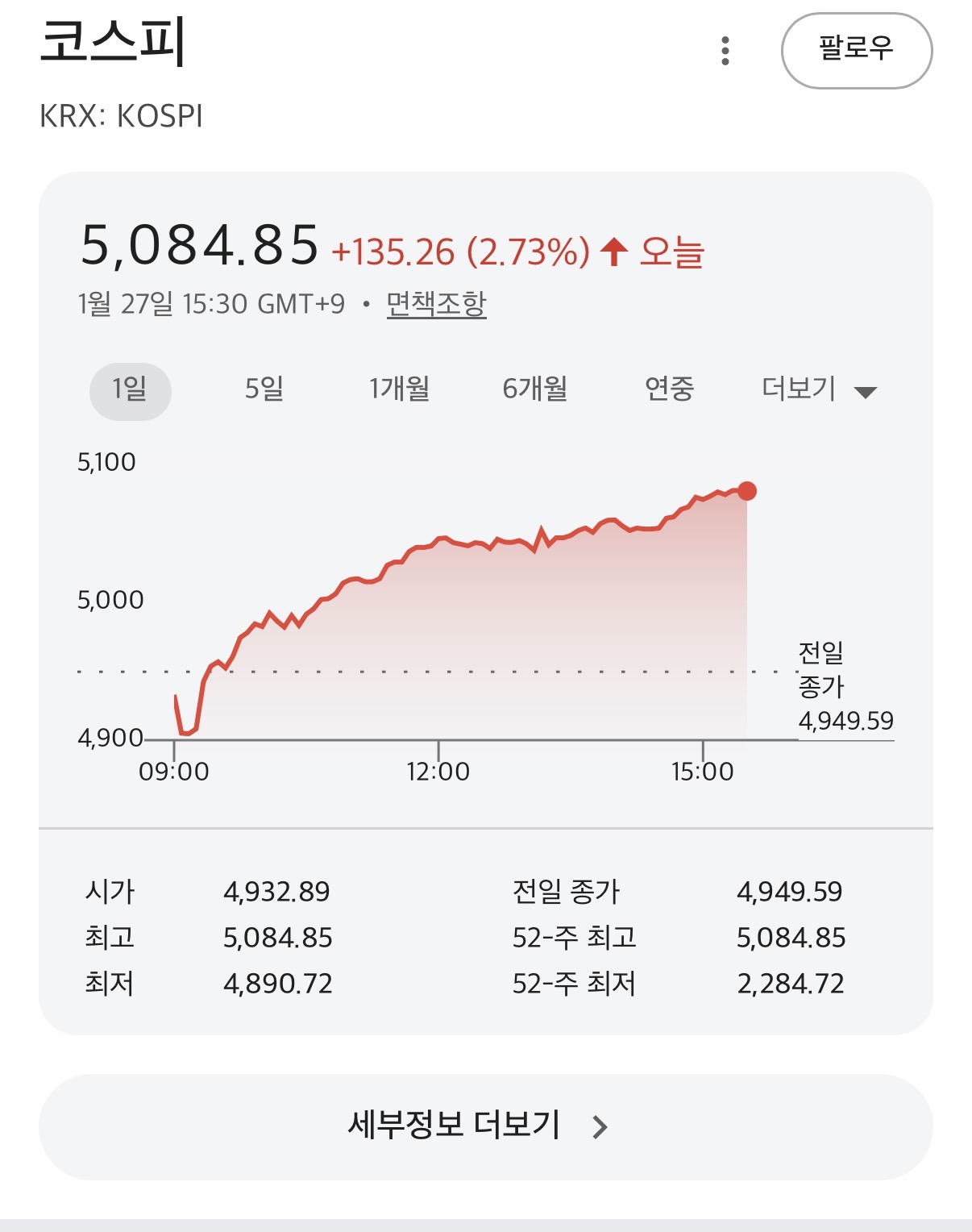Switch to the 5일 chart range

tap(264, 389)
